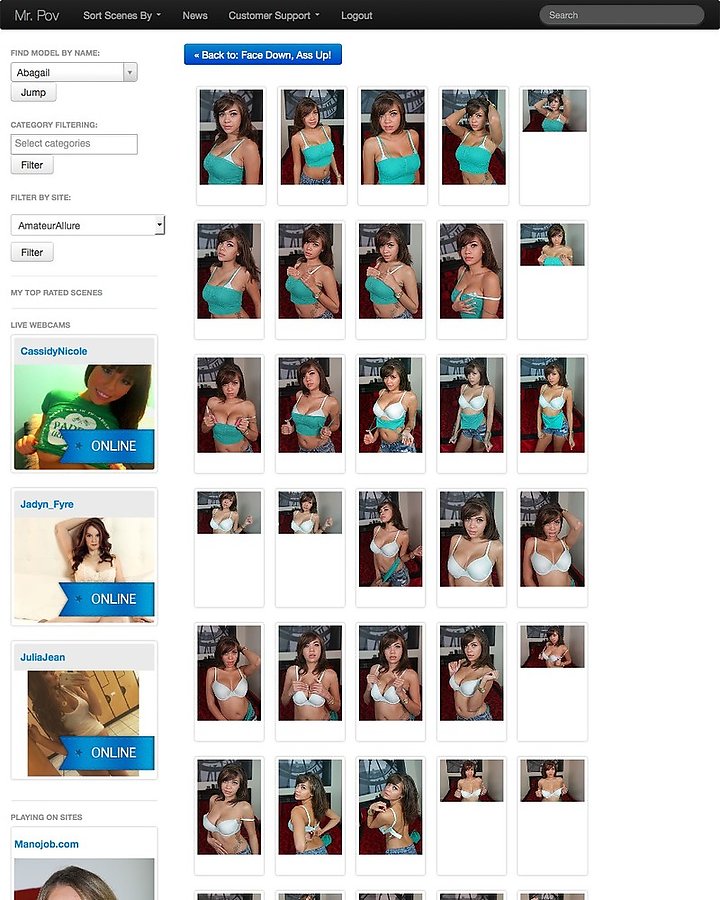Open the Sort Scenes By menu
Image resolution: width=720 pixels, height=900 pixels.
click(121, 15)
